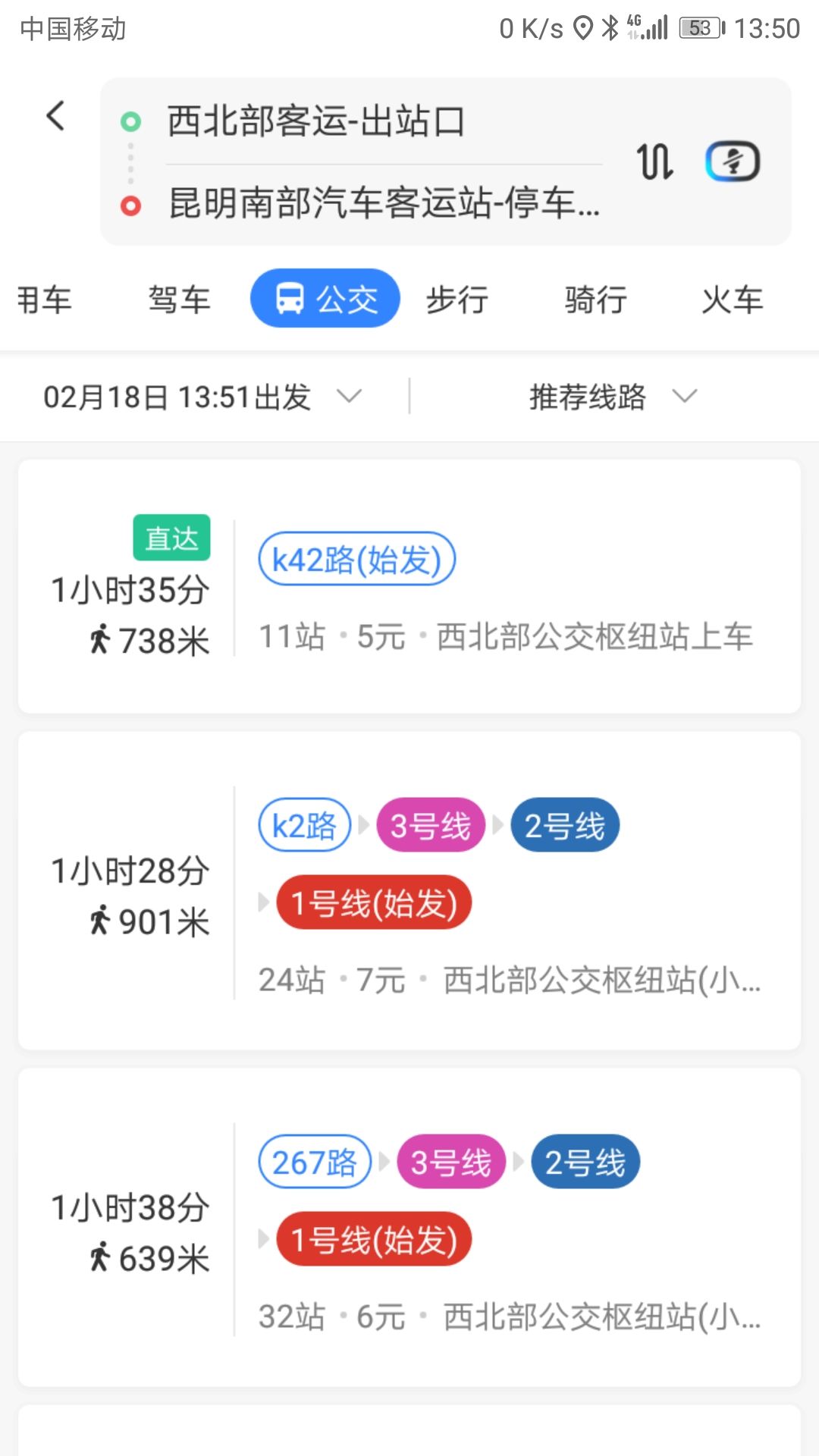Switch to the partially hidden 打车 tab
819x1456 pixels.
pos(42,300)
